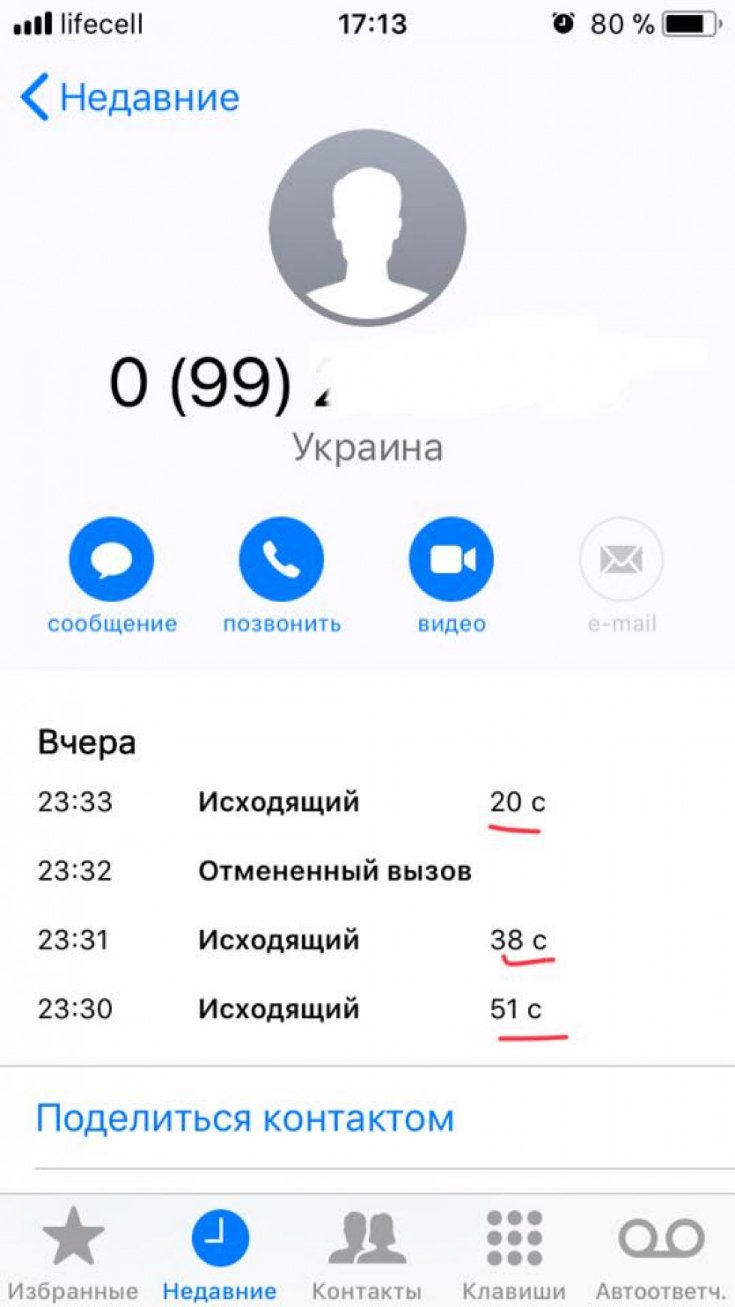This screenshot has width=735, height=1307.
Task: Open the Автоответч. voicemail tab
Action: 660,1252
